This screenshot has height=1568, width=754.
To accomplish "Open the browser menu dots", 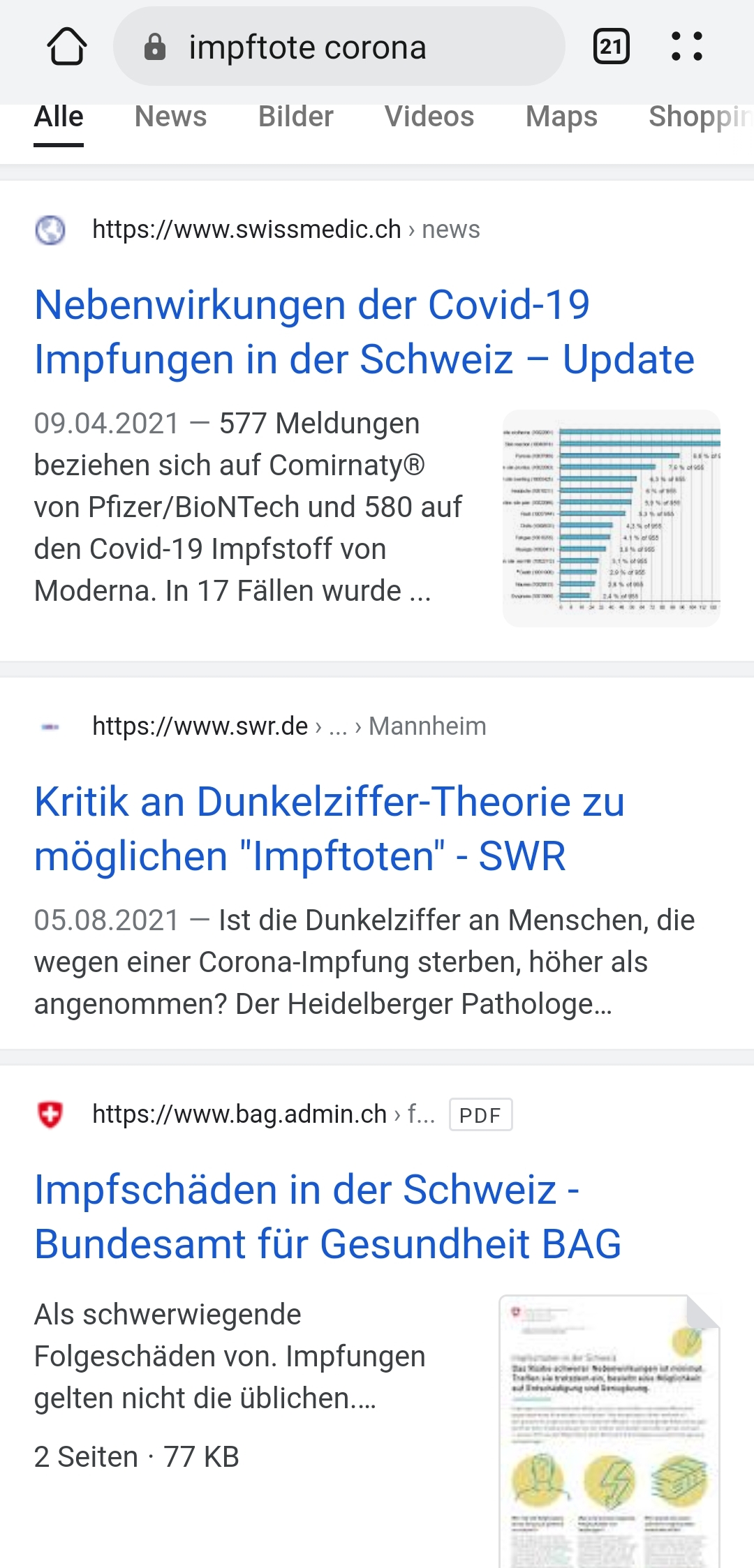I will tap(686, 47).
